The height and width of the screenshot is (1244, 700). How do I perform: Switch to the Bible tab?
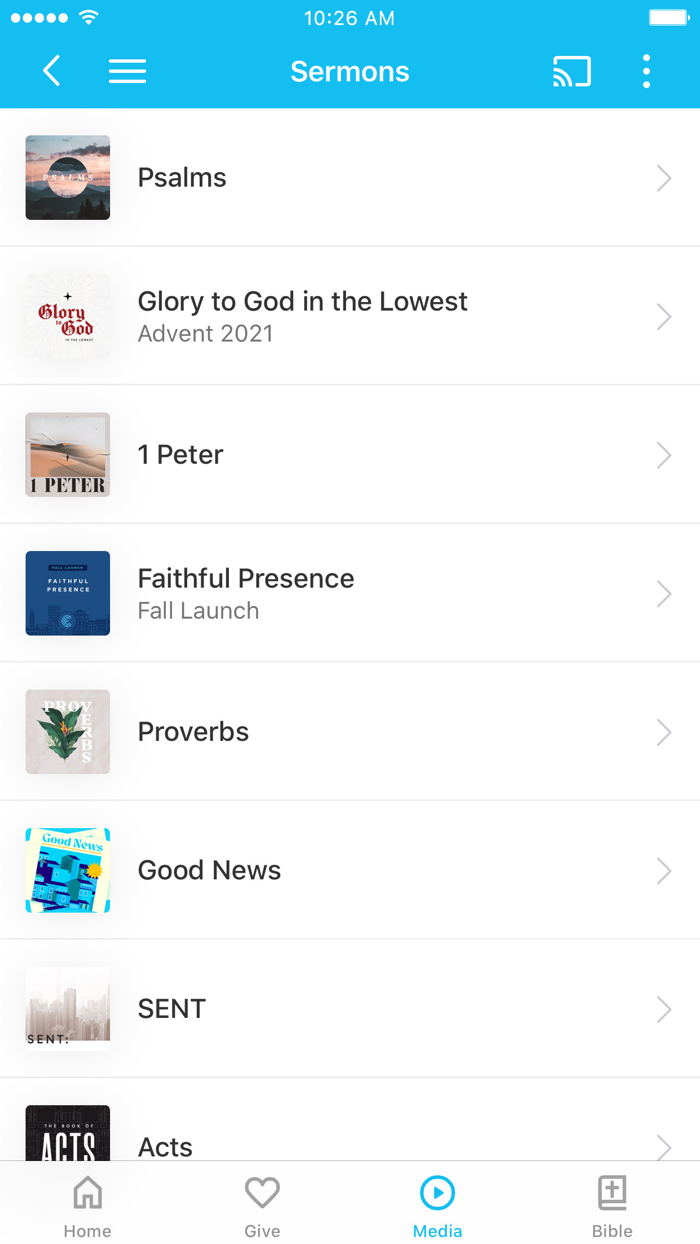[612, 1206]
